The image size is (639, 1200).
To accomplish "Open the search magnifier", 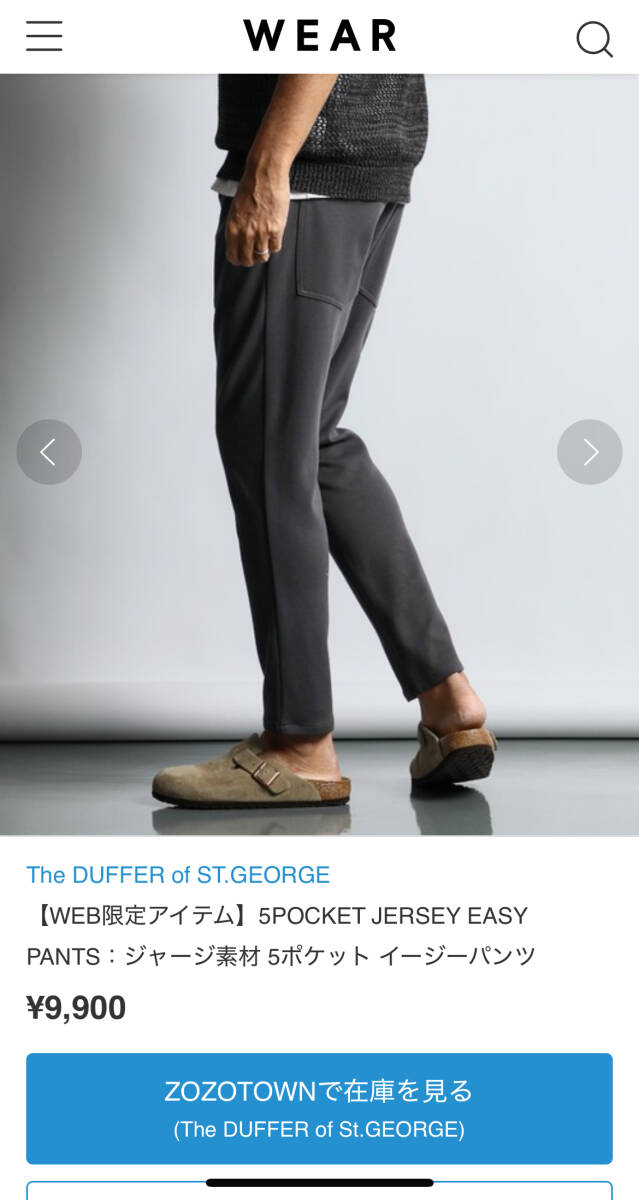I will (x=594, y=39).
